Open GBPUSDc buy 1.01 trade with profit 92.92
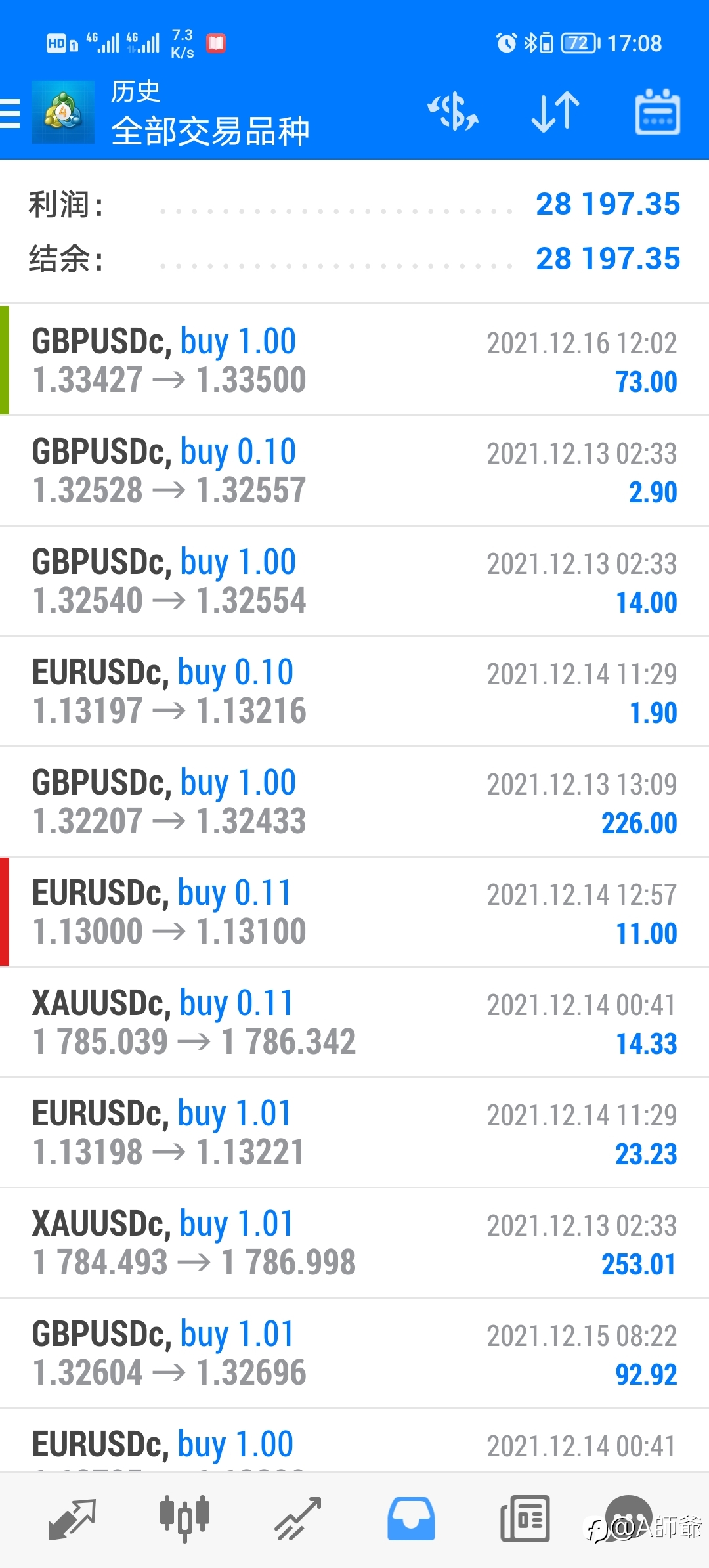709x1568 pixels. (x=354, y=1353)
